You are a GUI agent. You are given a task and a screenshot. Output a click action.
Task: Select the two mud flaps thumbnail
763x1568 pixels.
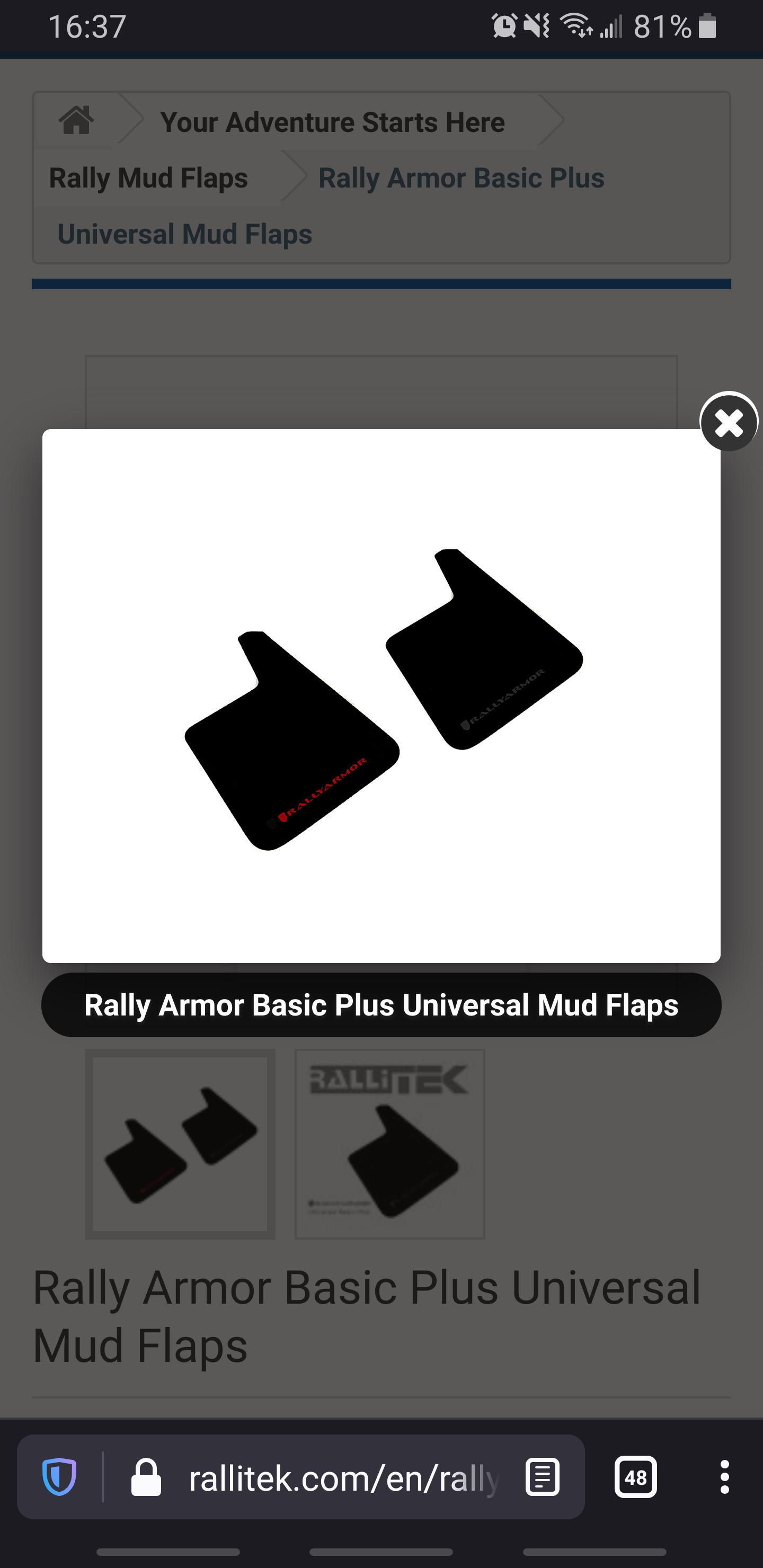[x=180, y=1144]
